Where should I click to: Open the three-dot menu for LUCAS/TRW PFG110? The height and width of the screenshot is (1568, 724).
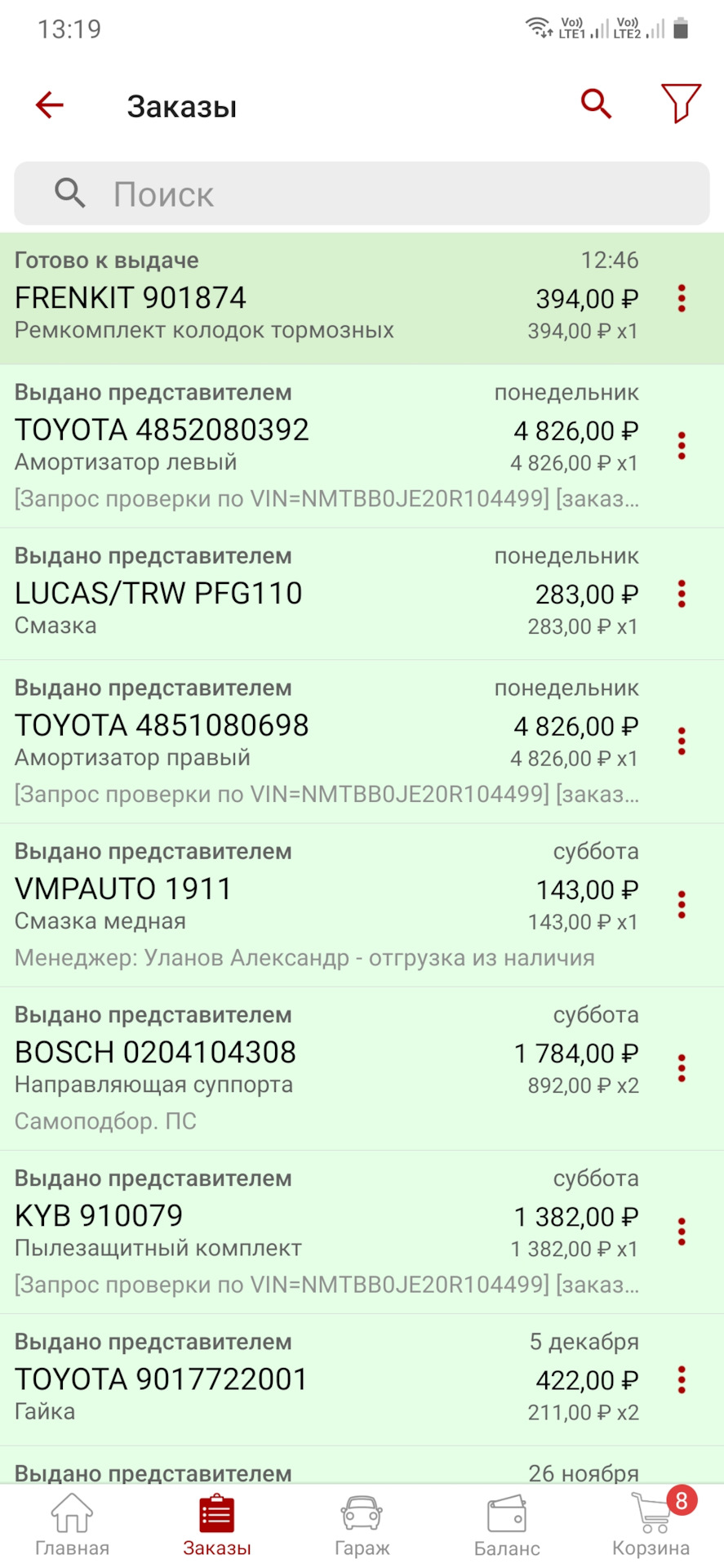tap(682, 594)
